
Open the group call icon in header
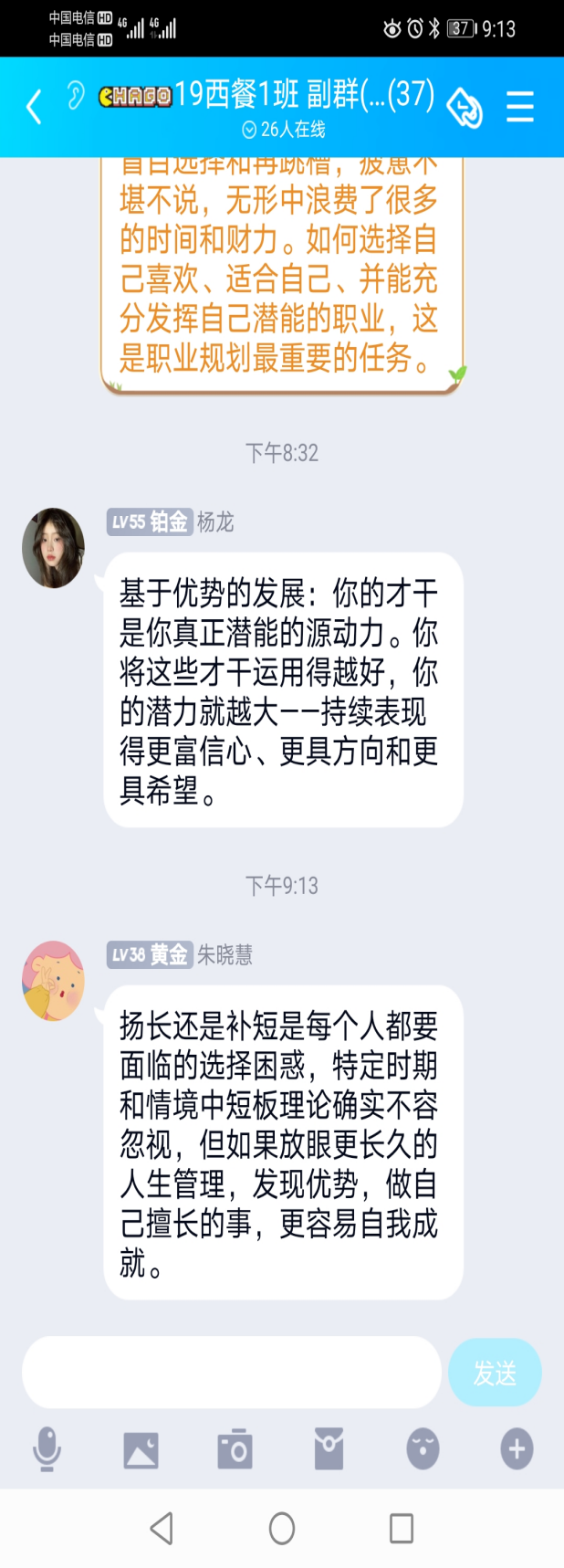[x=465, y=109]
